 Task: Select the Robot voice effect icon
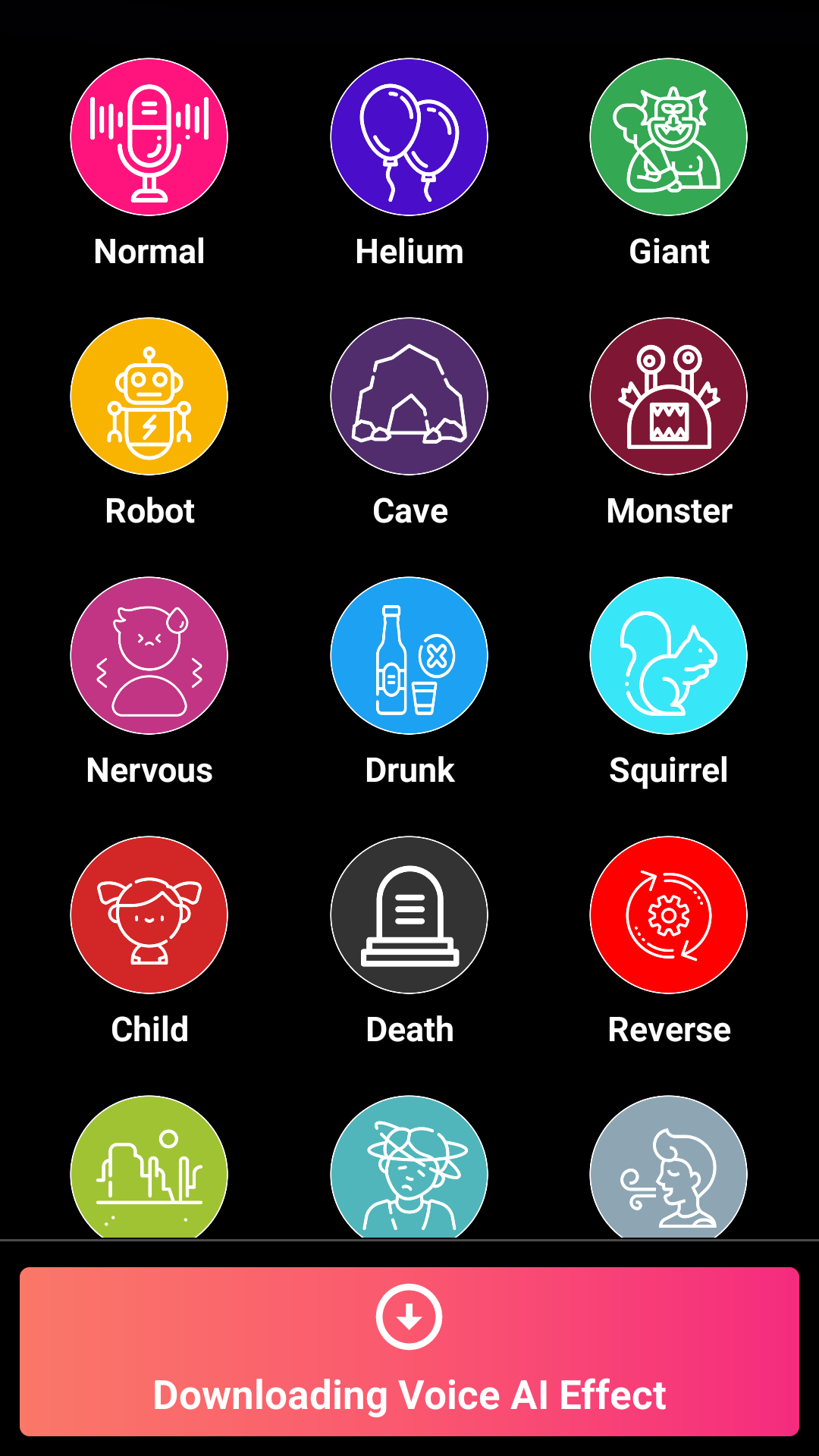tap(149, 395)
